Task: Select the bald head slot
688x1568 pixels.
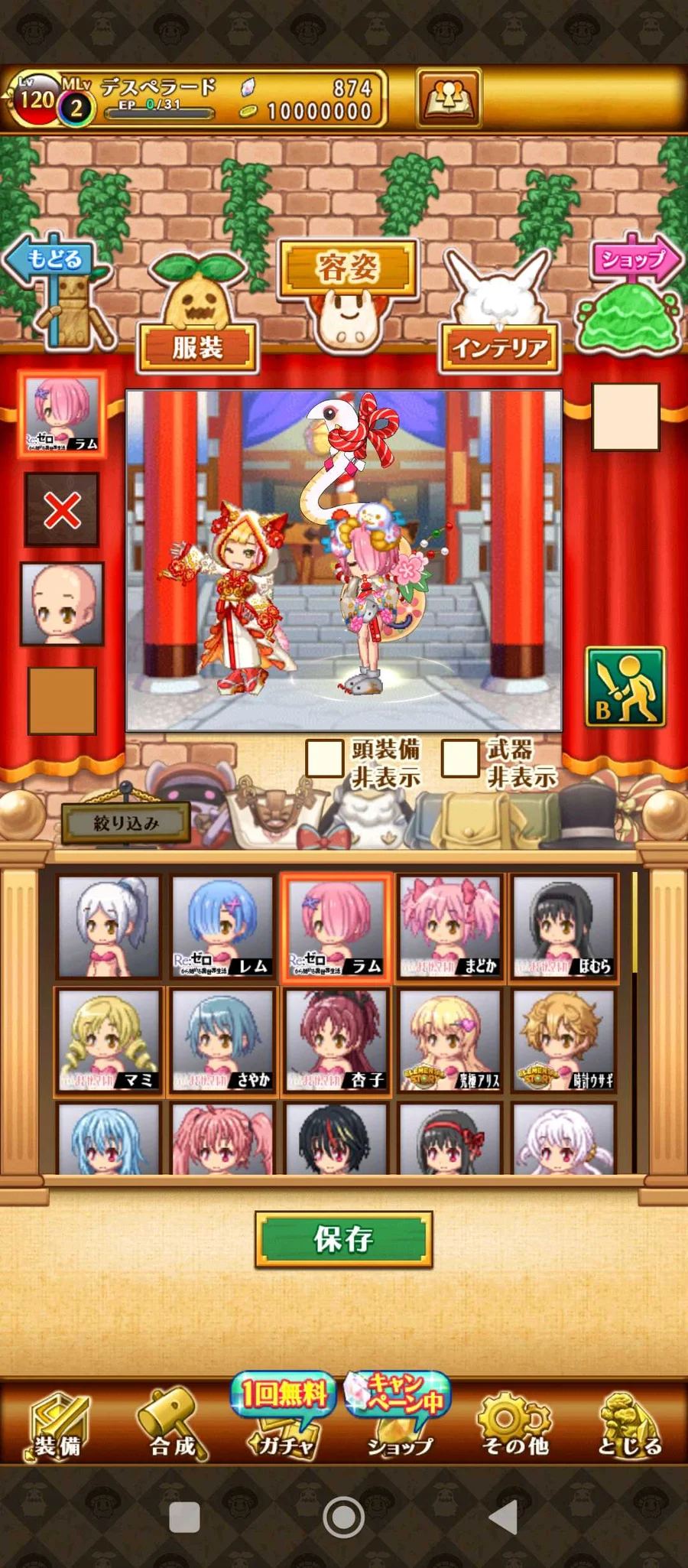Action: point(62,604)
